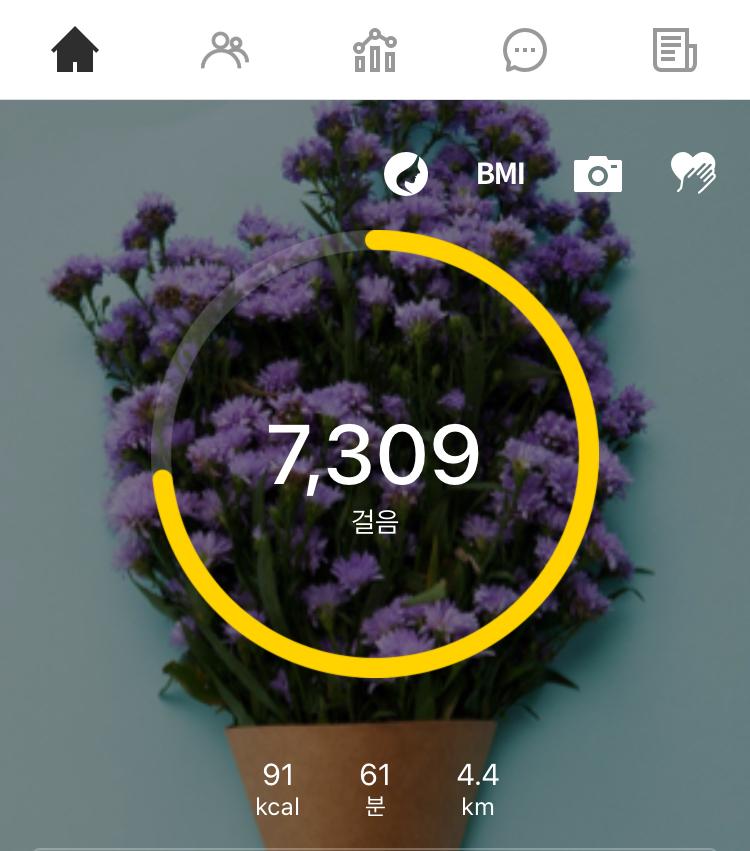Switch to the chat messages tab

(525, 49)
